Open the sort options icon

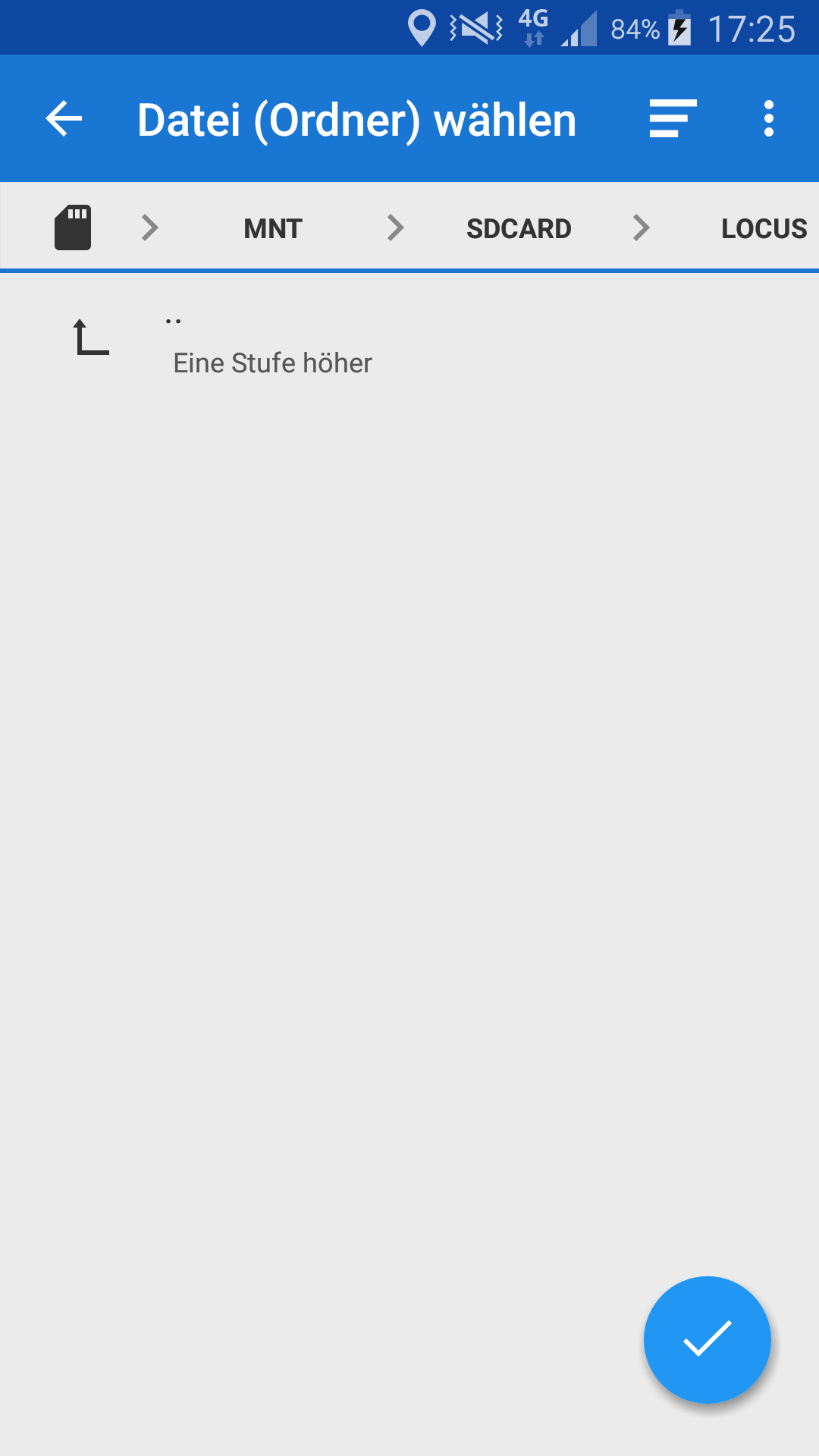coord(673,119)
